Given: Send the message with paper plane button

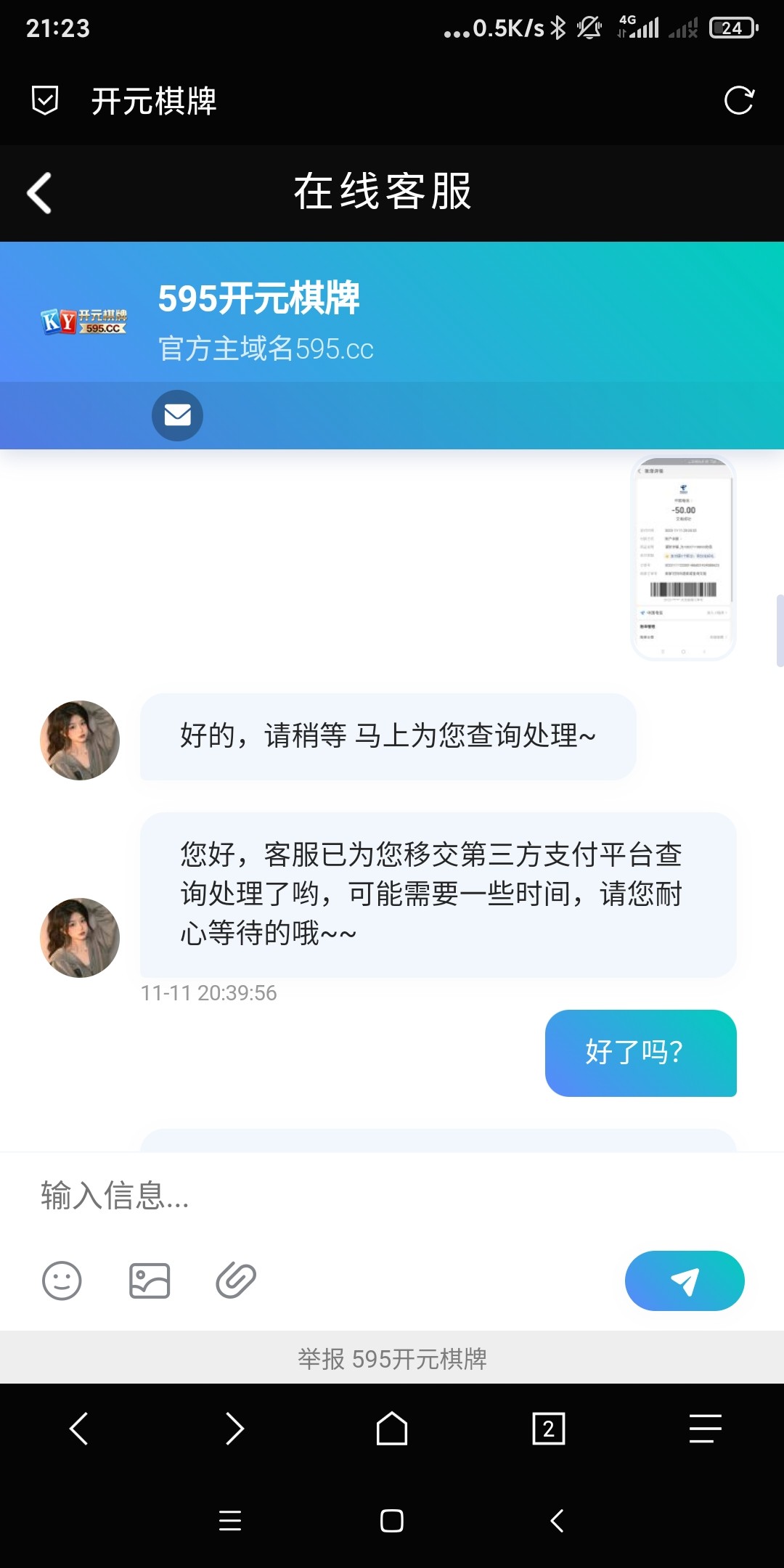Looking at the screenshot, I should point(684,1281).
